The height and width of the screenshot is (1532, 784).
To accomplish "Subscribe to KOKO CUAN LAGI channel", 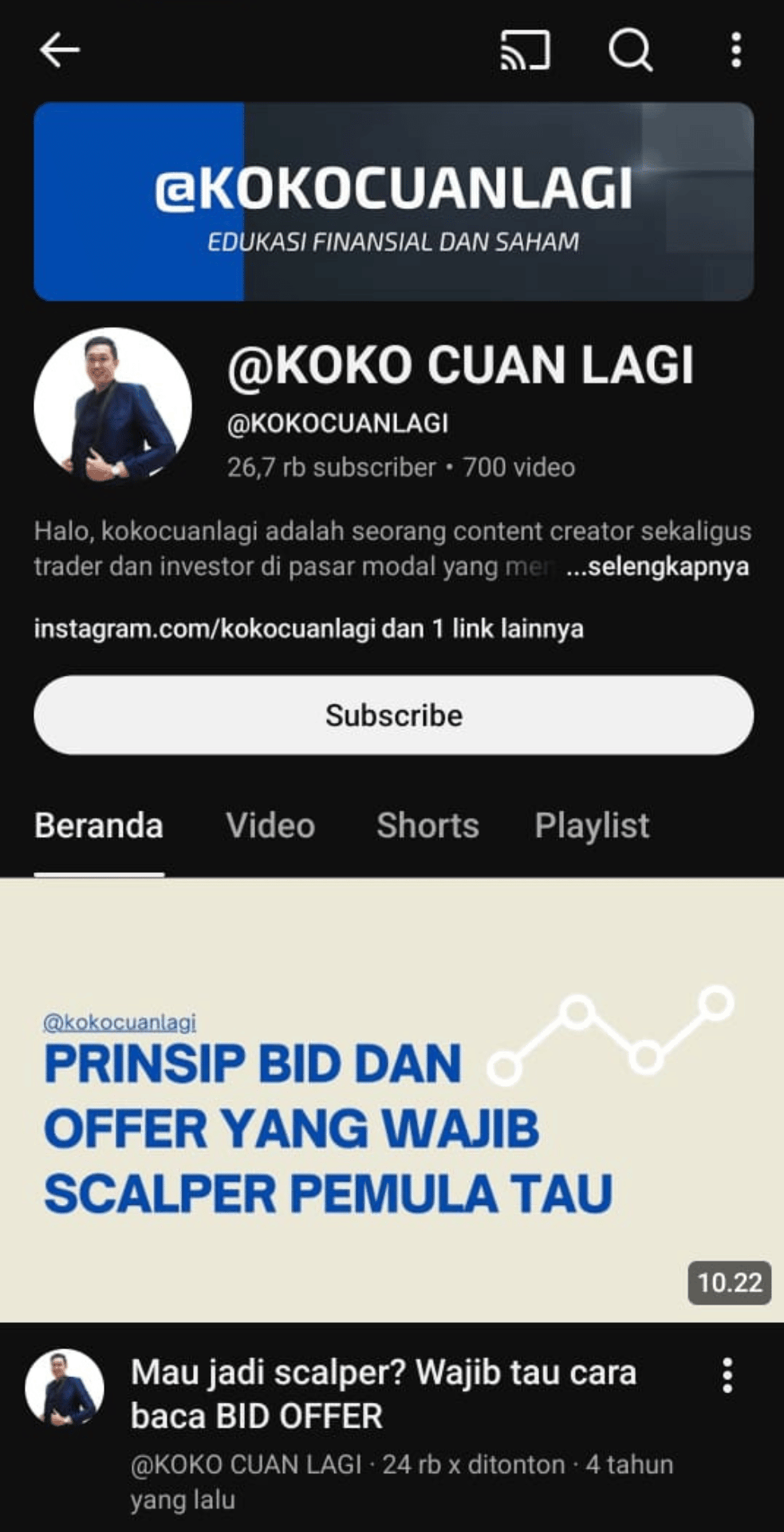I will tap(393, 715).
